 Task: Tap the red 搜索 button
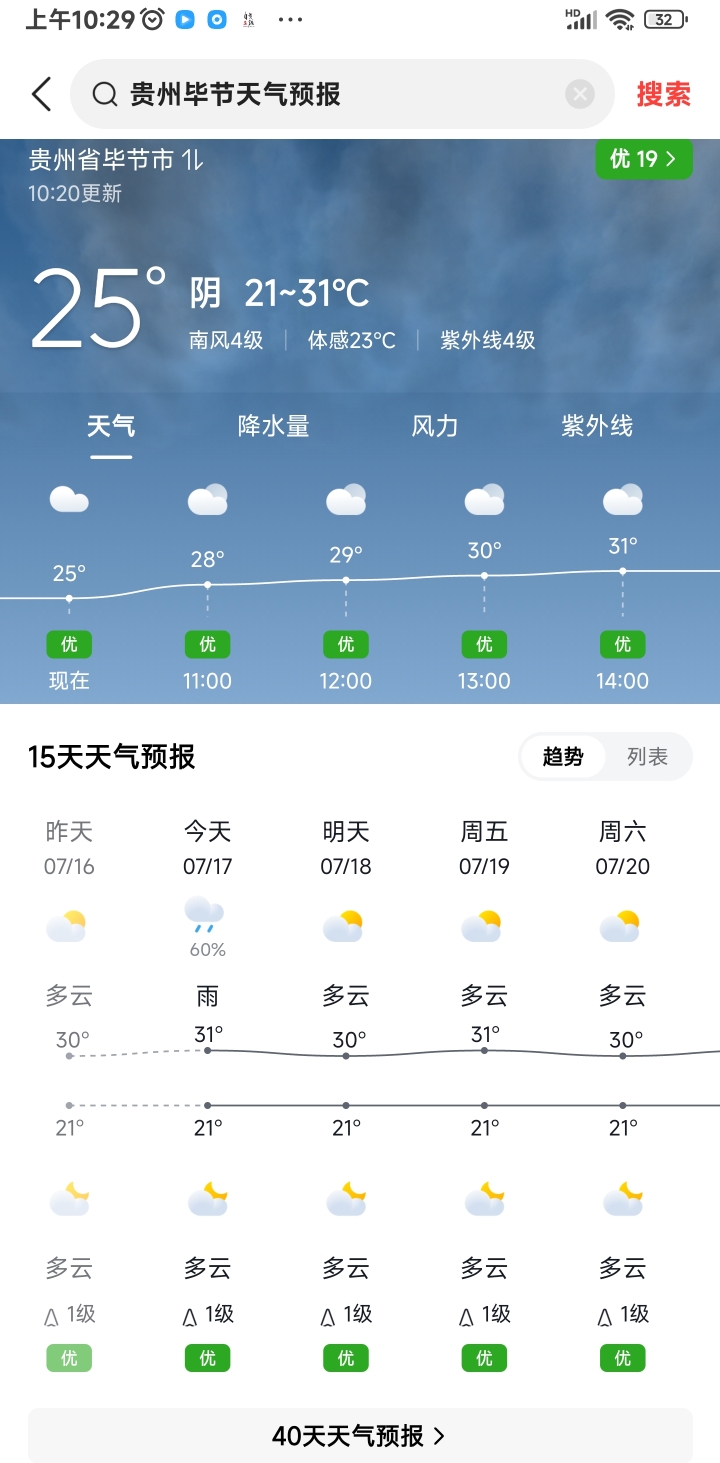click(663, 95)
